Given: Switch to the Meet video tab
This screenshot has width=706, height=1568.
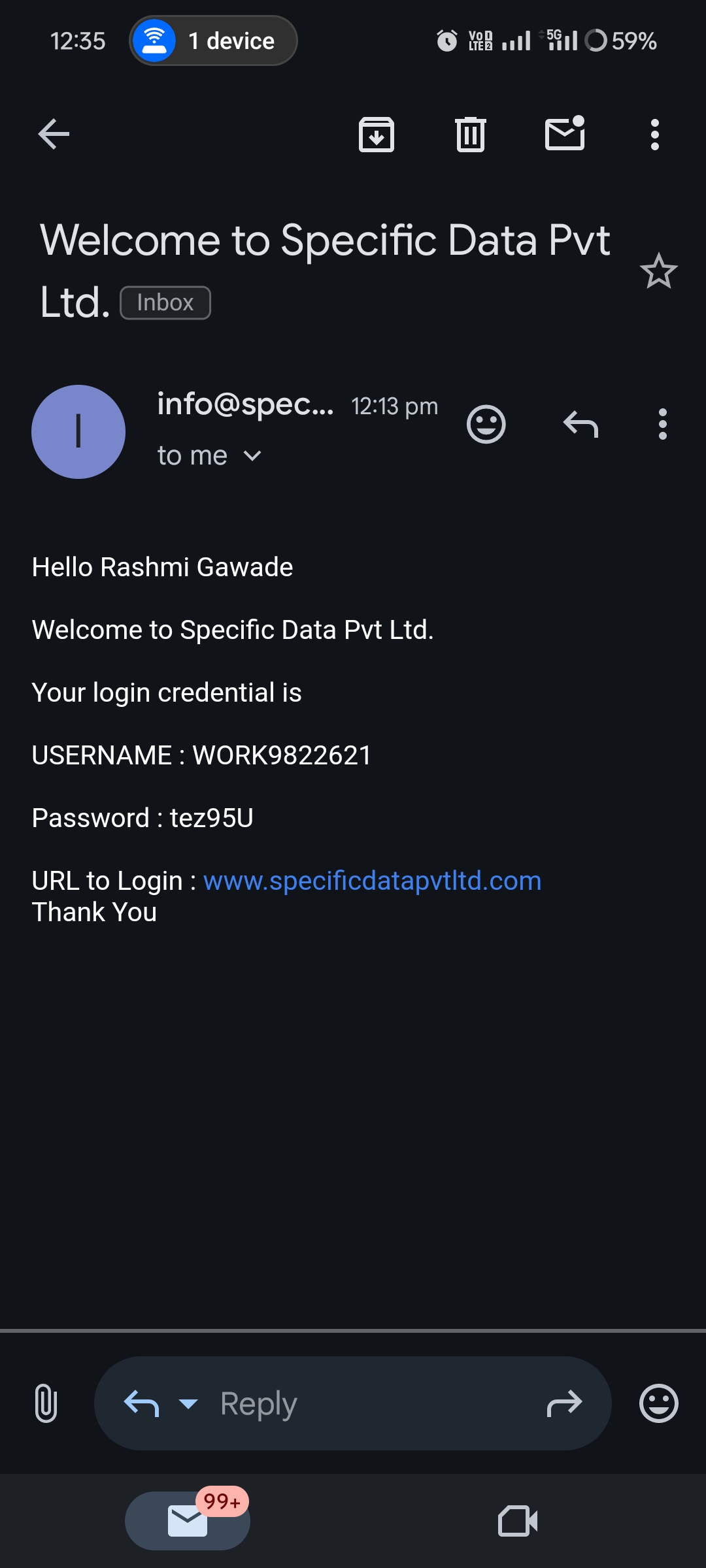Looking at the screenshot, I should point(518,1521).
